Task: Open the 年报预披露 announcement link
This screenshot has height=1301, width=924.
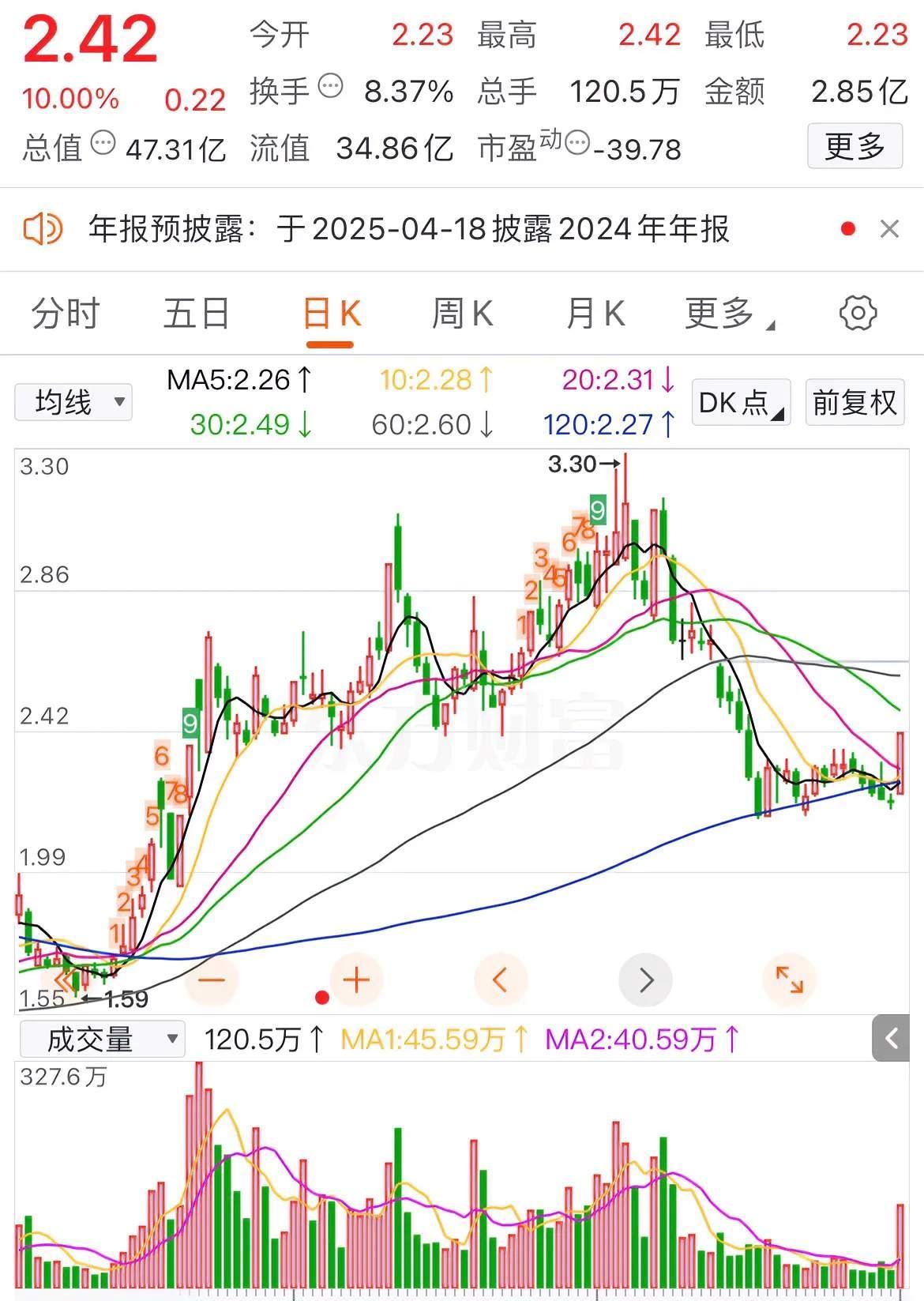Action: [411, 229]
